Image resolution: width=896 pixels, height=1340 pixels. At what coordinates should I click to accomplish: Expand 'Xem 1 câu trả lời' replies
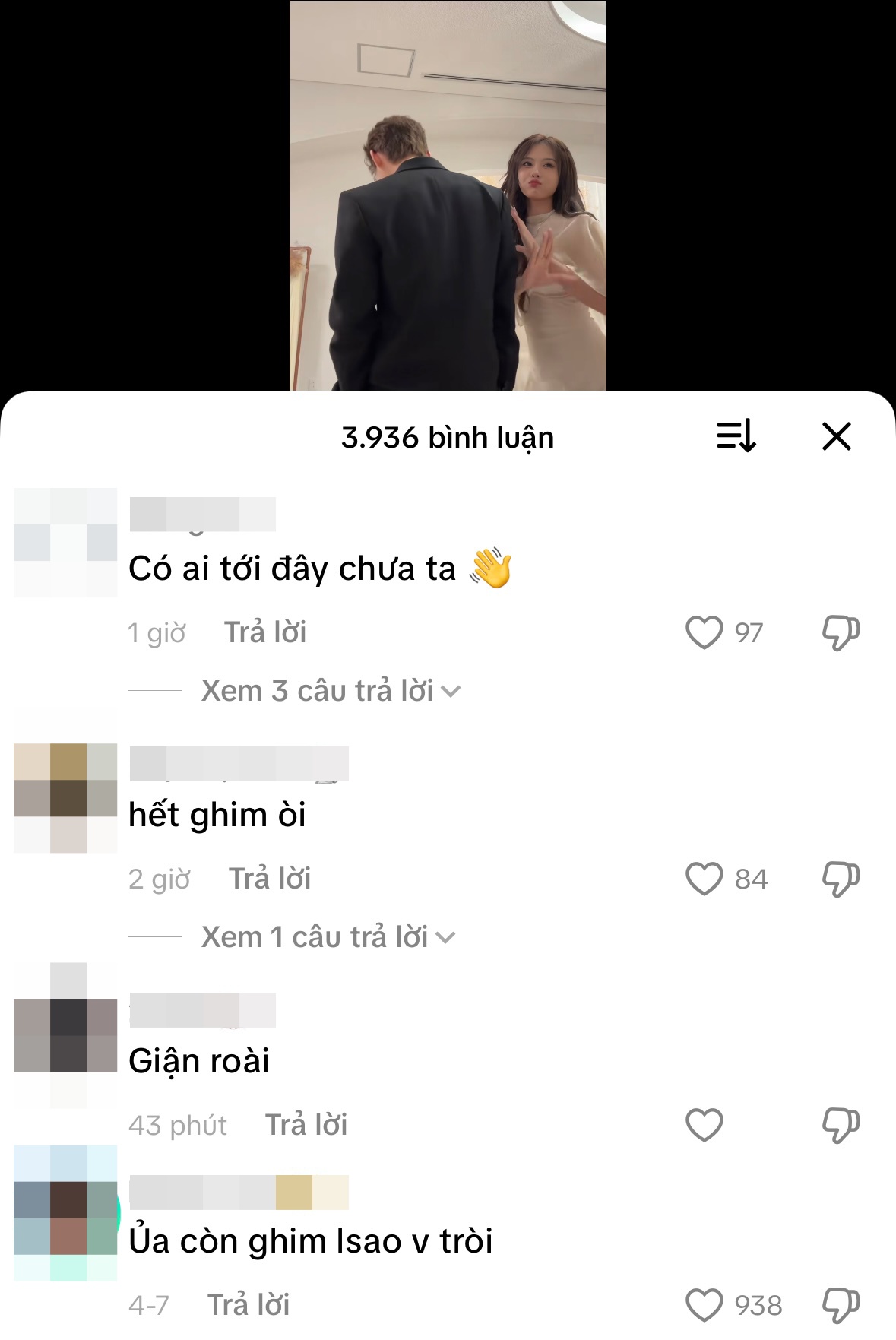coord(327,937)
